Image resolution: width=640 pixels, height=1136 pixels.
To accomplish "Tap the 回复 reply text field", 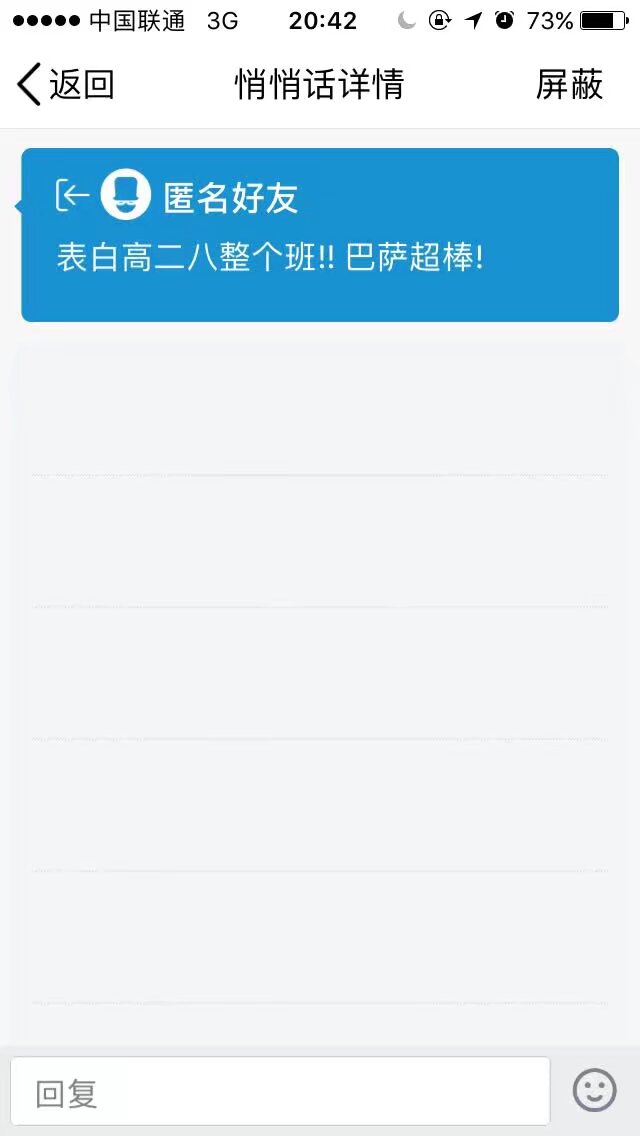I will tap(280, 1094).
